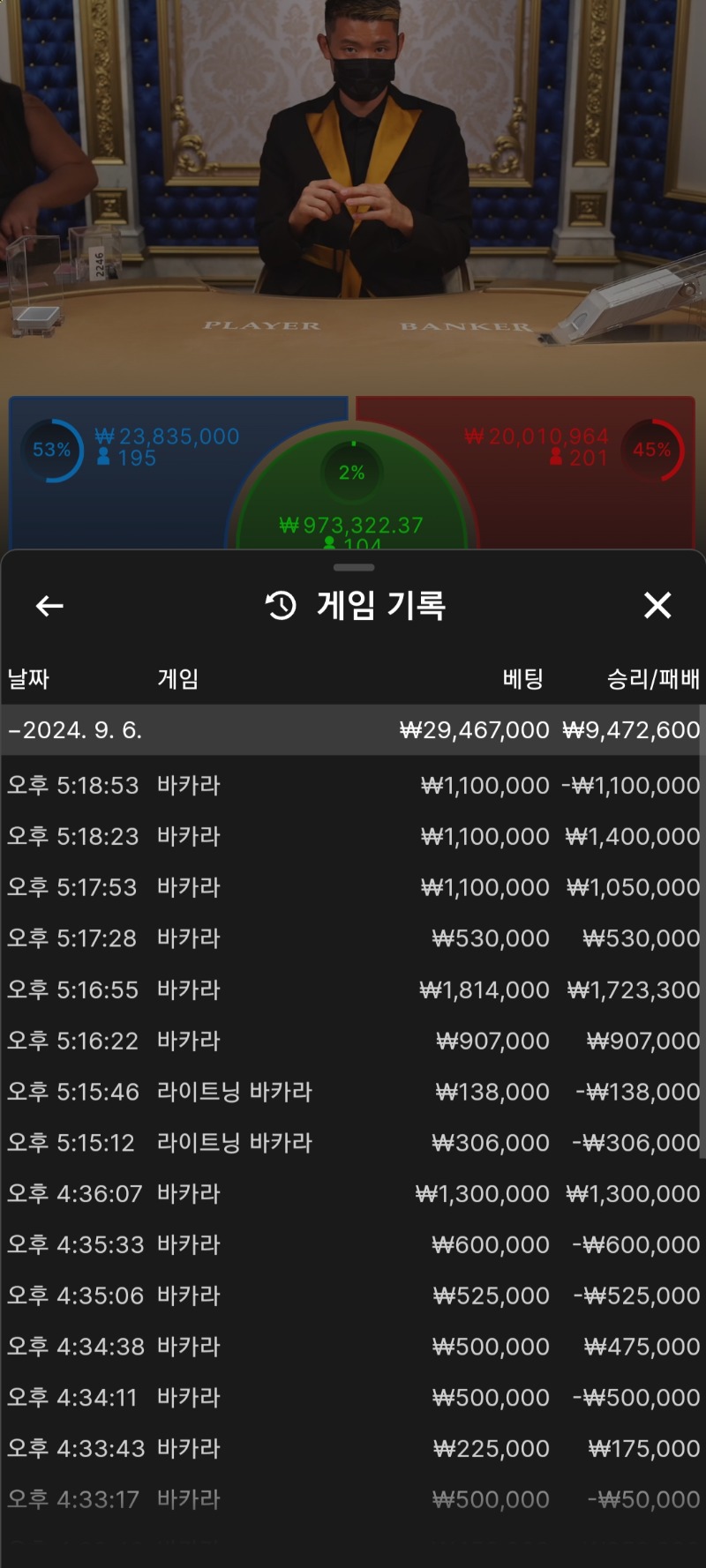View details of the 오후 5:17:53 round

(x=353, y=887)
